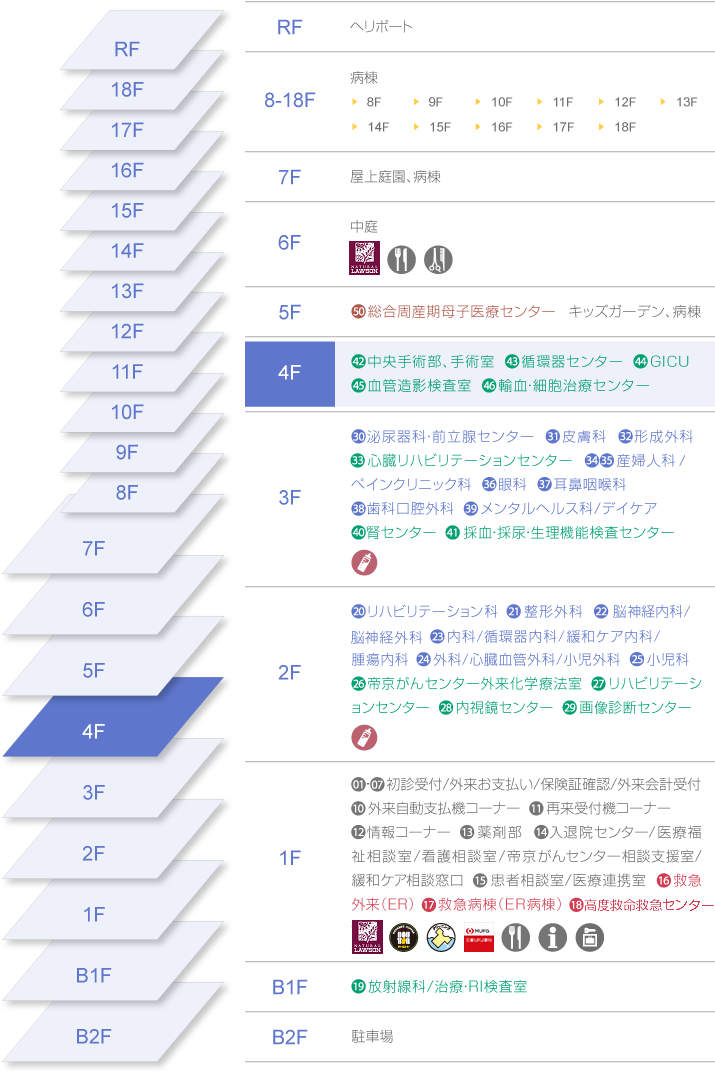The image size is (715, 1074).
Task: Open the 2F row in the floor list
Action: [x=289, y=673]
